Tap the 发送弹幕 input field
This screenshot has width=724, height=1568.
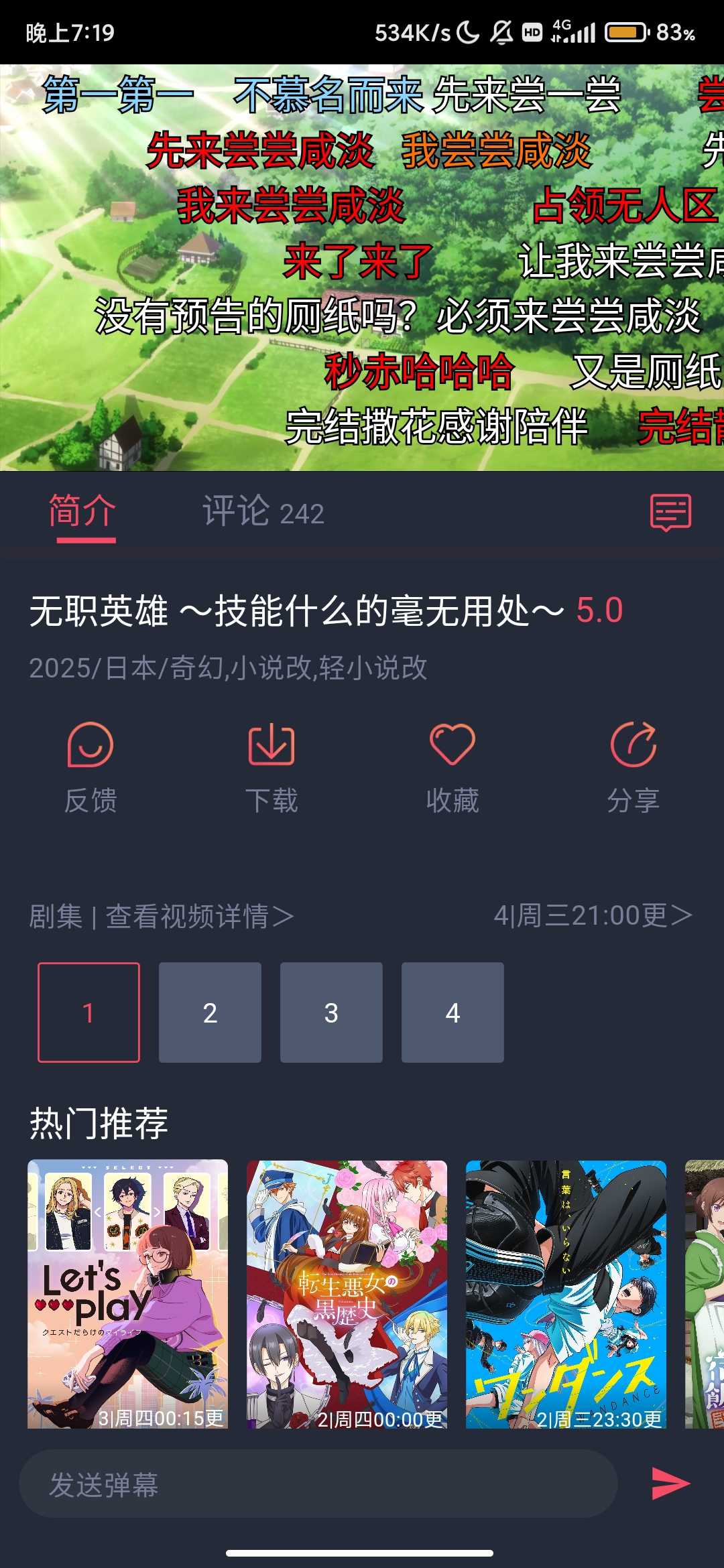(x=318, y=1484)
